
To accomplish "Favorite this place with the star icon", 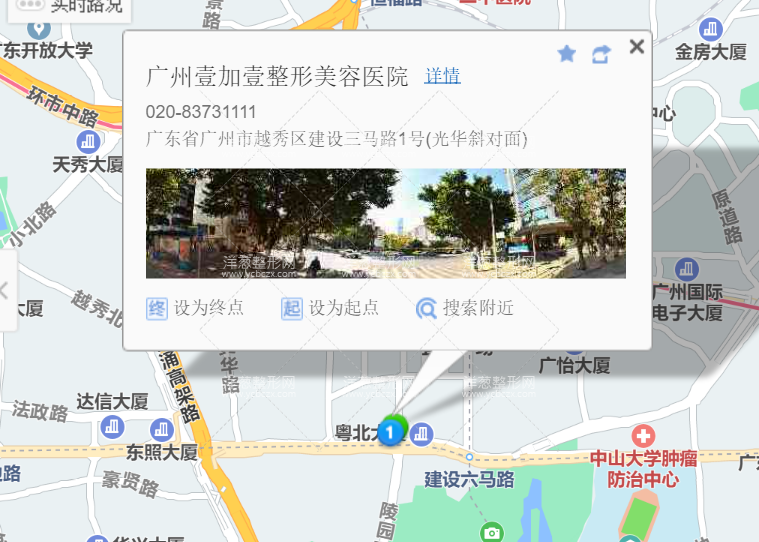I will point(567,53).
